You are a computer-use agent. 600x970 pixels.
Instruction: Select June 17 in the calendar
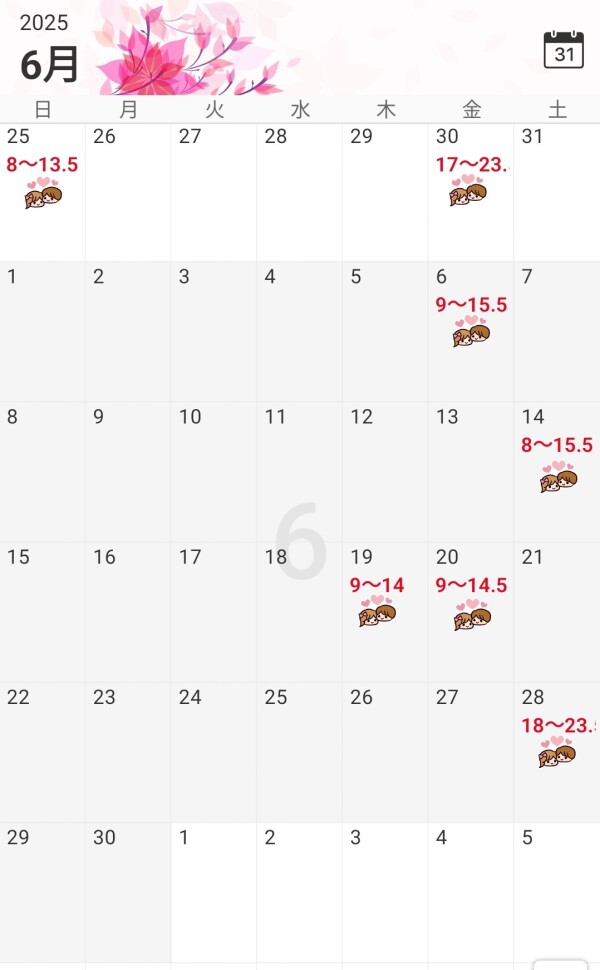pyautogui.click(x=213, y=610)
